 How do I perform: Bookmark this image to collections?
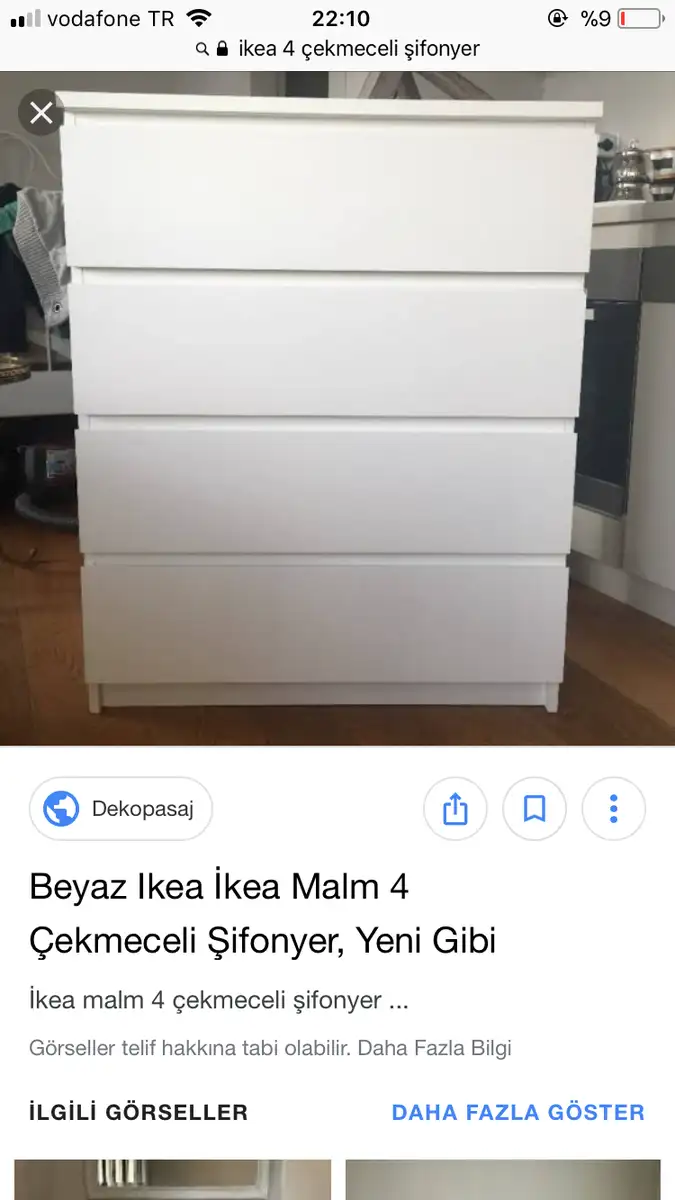tap(535, 808)
